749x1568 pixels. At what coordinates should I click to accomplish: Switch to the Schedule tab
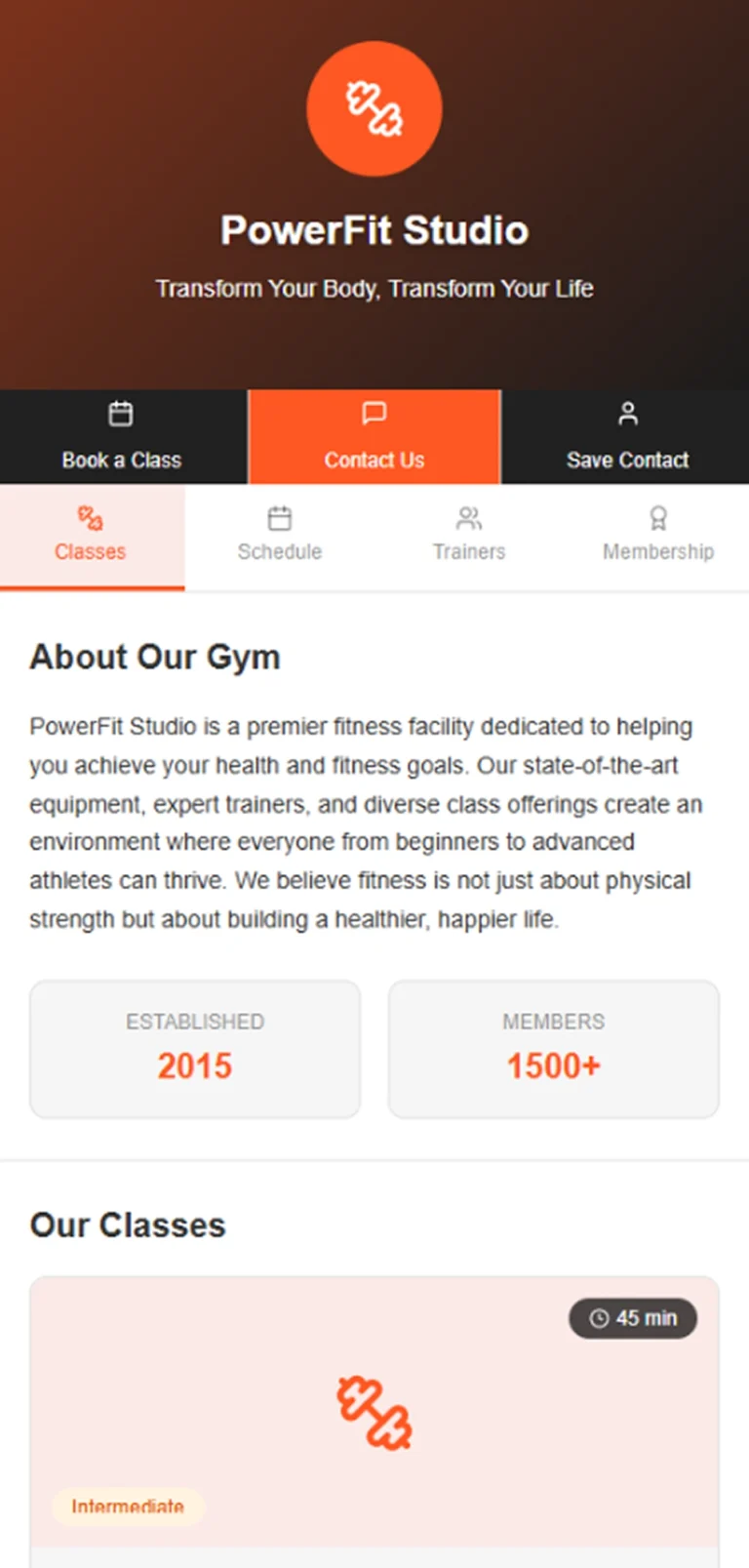tap(280, 537)
